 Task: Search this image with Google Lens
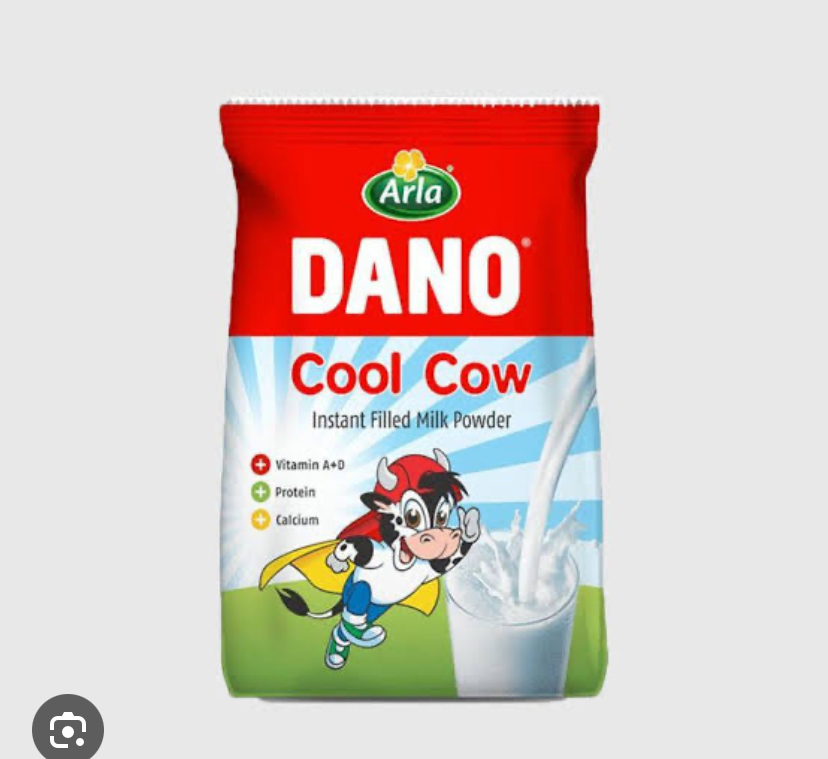click(67, 728)
